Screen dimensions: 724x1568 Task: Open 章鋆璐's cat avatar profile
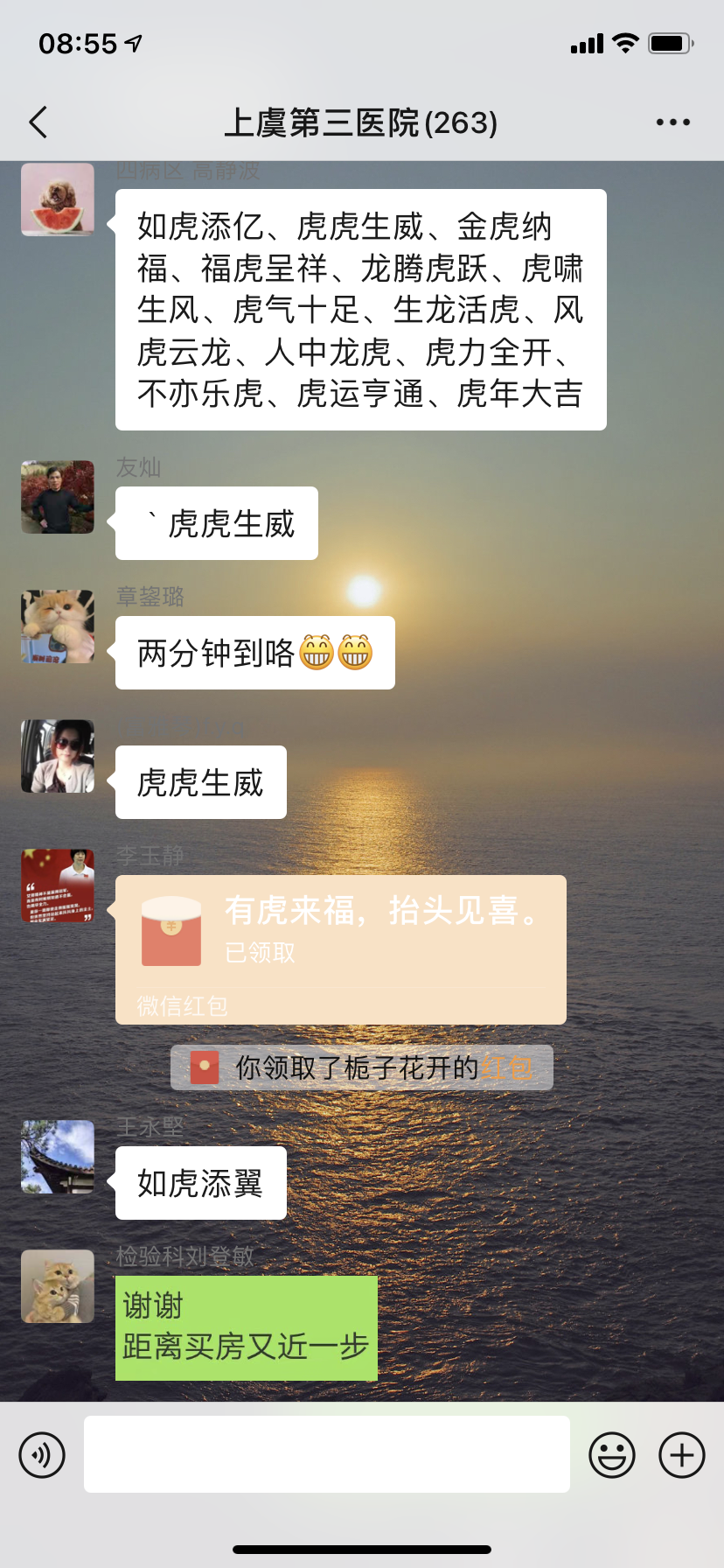[58, 626]
